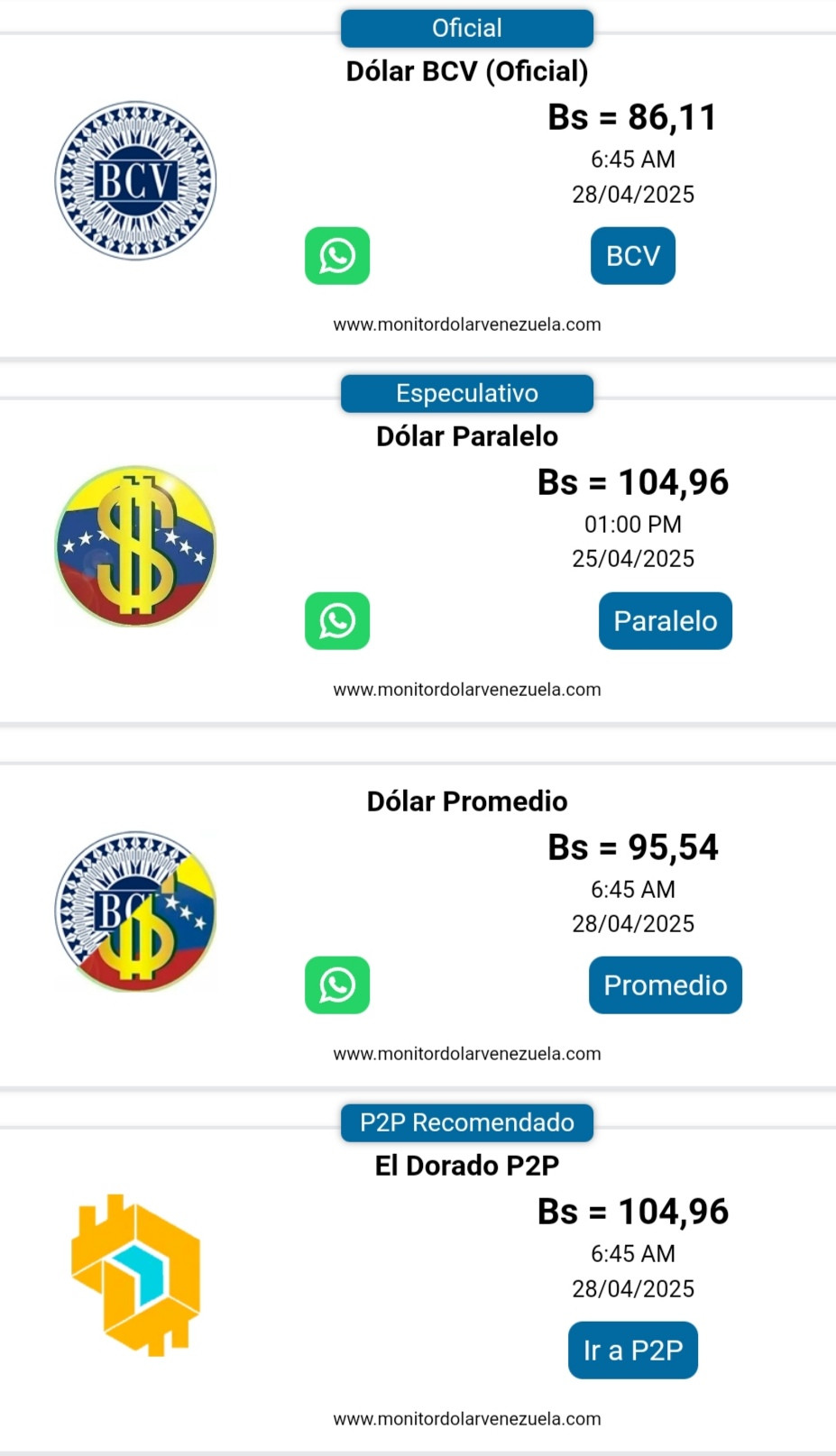
Task: Go to El Dorado with Ir a P2P
Action: click(x=633, y=1351)
